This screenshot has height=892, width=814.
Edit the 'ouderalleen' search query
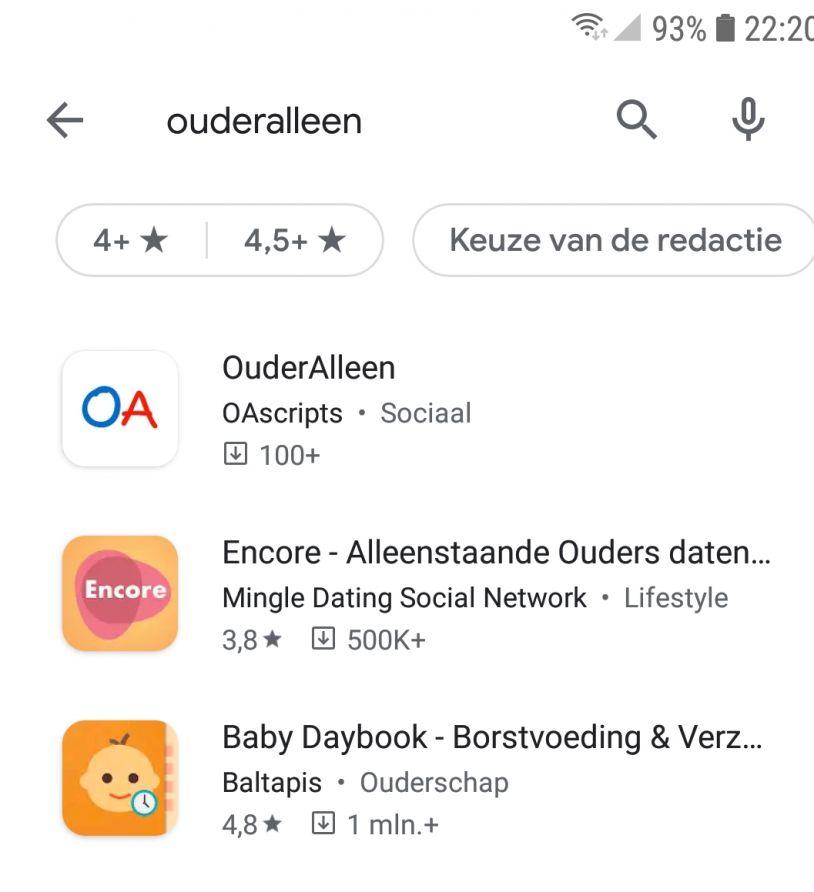click(264, 121)
